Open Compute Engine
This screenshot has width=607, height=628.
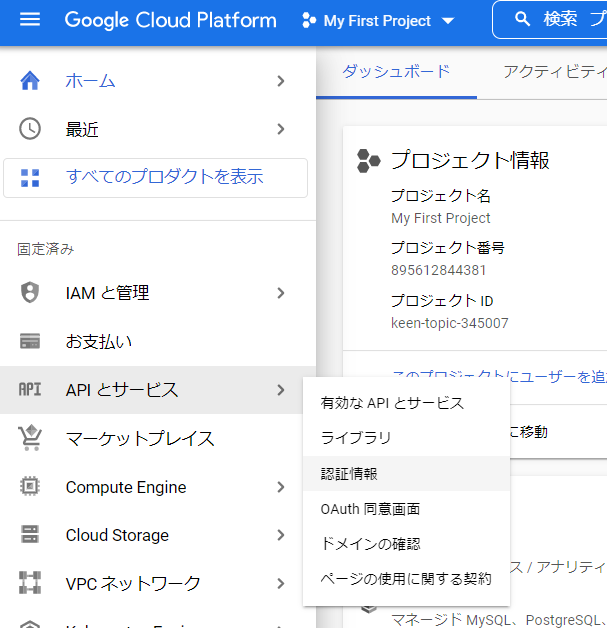click(x=126, y=487)
